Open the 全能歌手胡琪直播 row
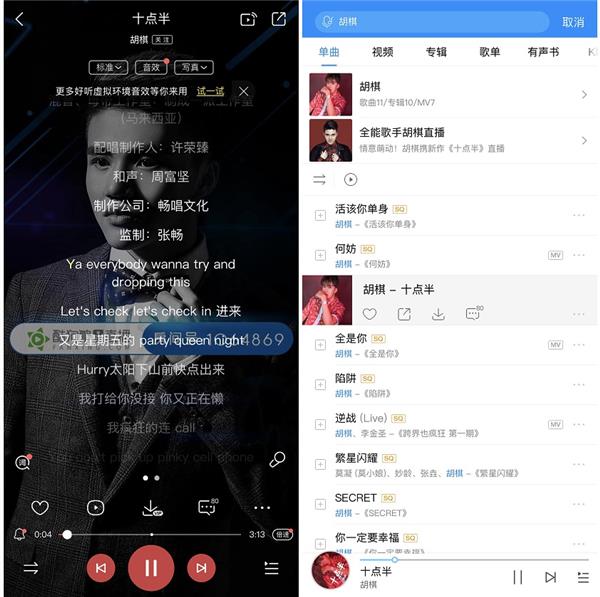The width and height of the screenshot is (600, 597). 450,140
